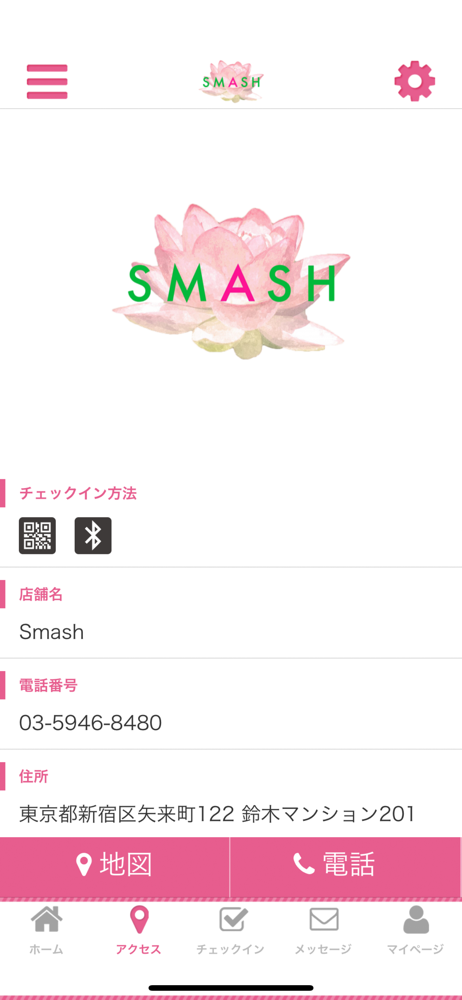Go to the チェックイン tab
Image resolution: width=462 pixels, height=1000 pixels.
point(231,930)
